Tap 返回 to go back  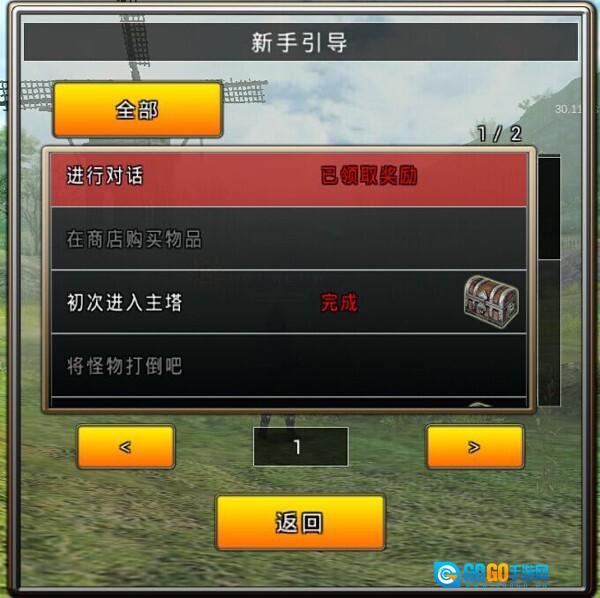coord(300,522)
